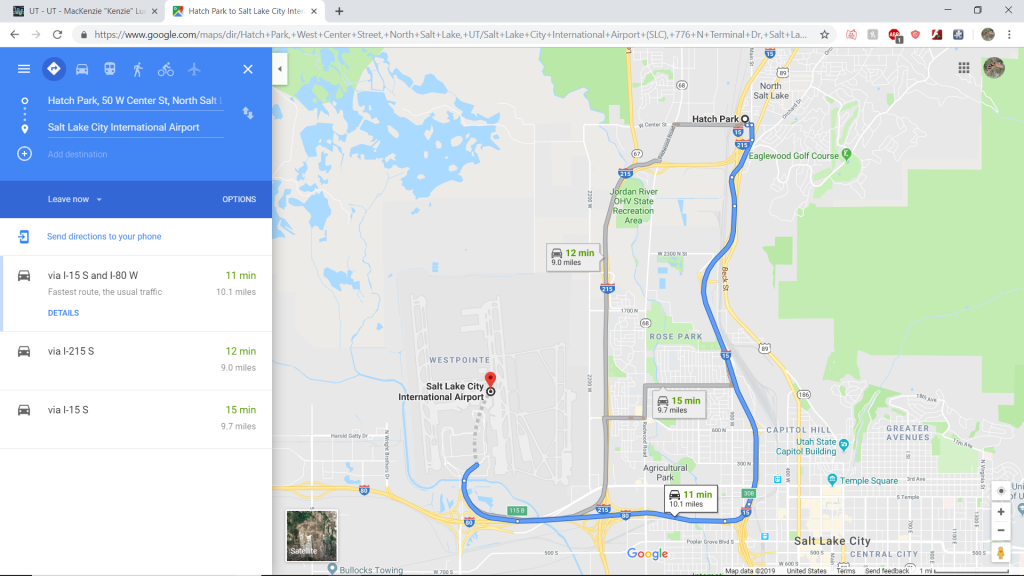Switch to cycling directions
The height and width of the screenshot is (576, 1024).
point(165,69)
